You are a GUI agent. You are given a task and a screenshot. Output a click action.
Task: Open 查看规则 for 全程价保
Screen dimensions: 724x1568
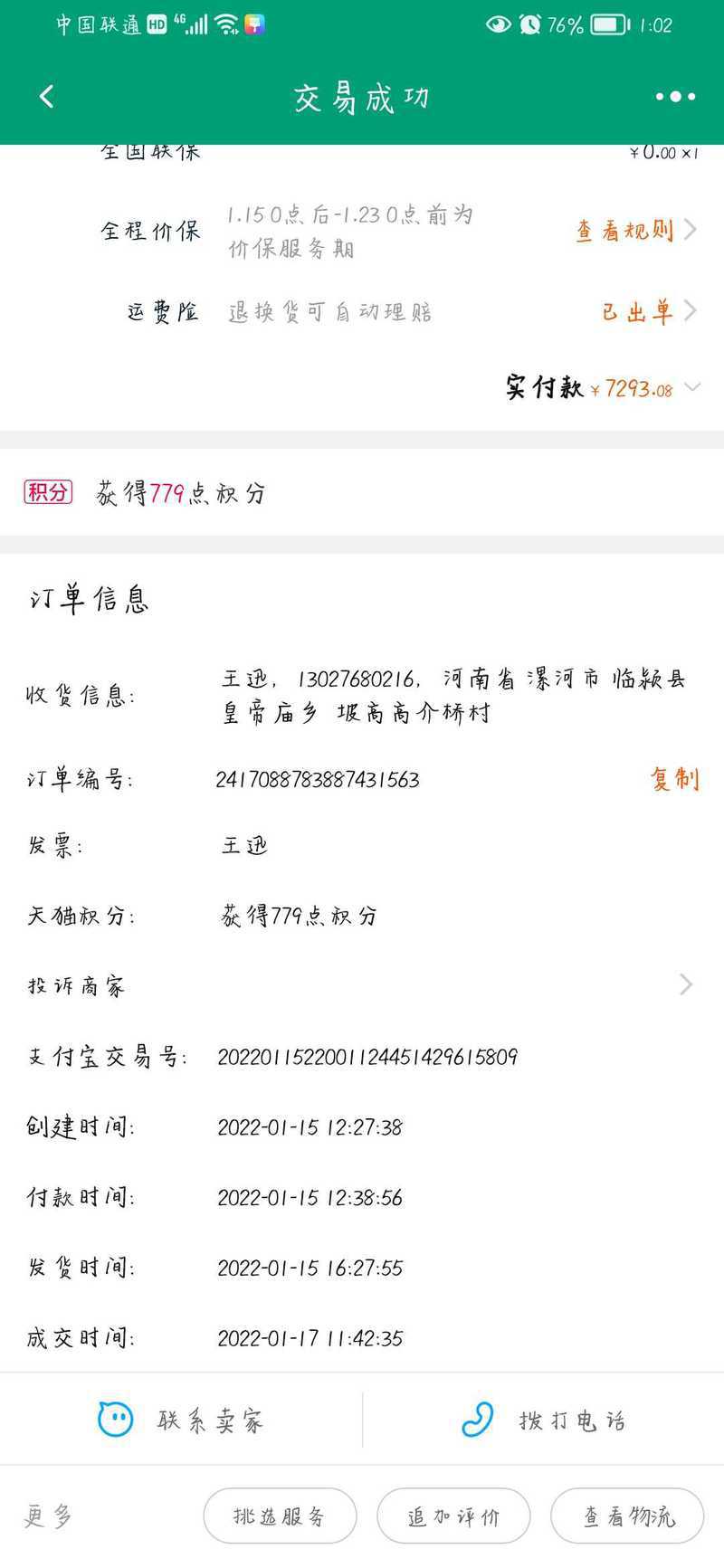[x=636, y=231]
